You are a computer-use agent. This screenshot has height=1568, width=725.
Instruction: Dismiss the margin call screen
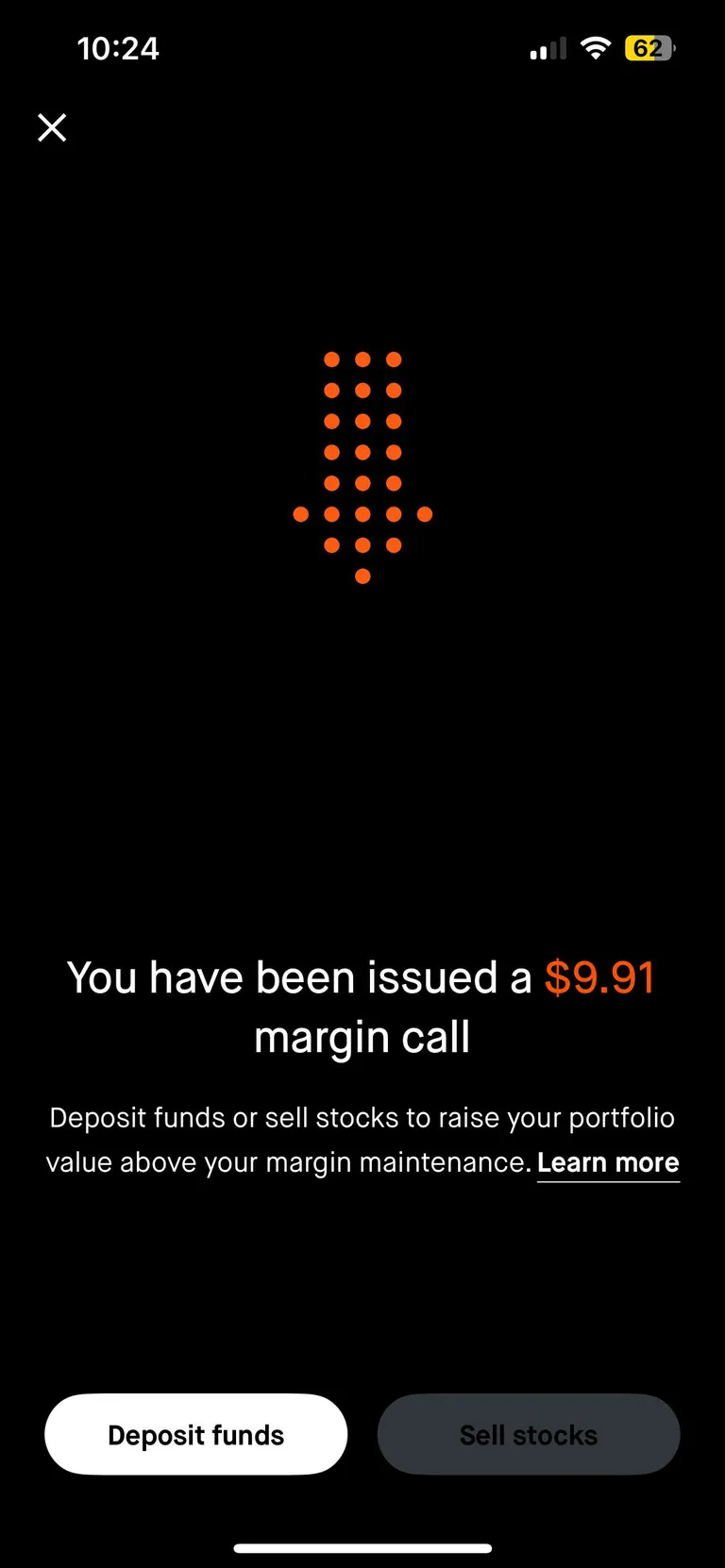point(52,127)
